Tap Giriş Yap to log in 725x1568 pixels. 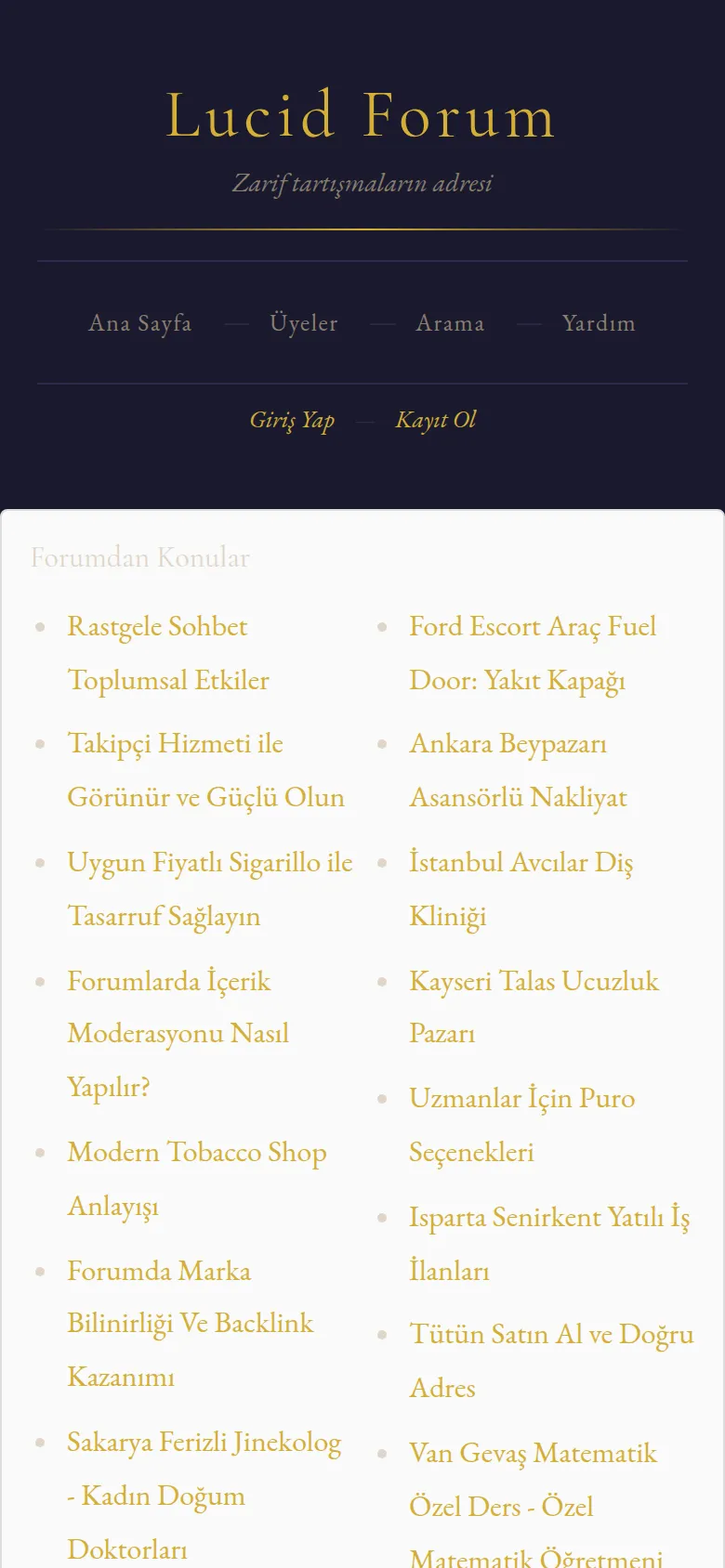(x=292, y=420)
